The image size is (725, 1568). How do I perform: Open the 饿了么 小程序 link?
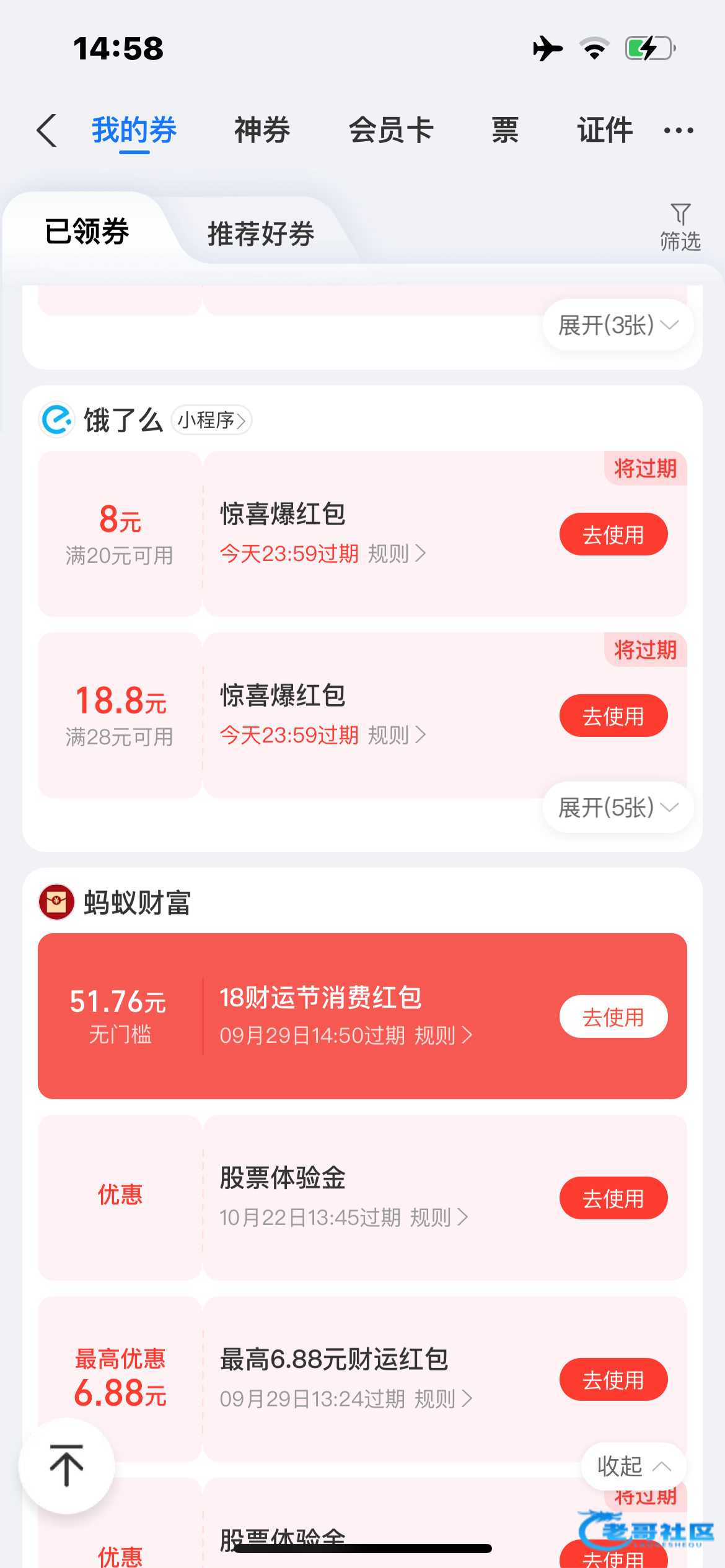point(211,420)
